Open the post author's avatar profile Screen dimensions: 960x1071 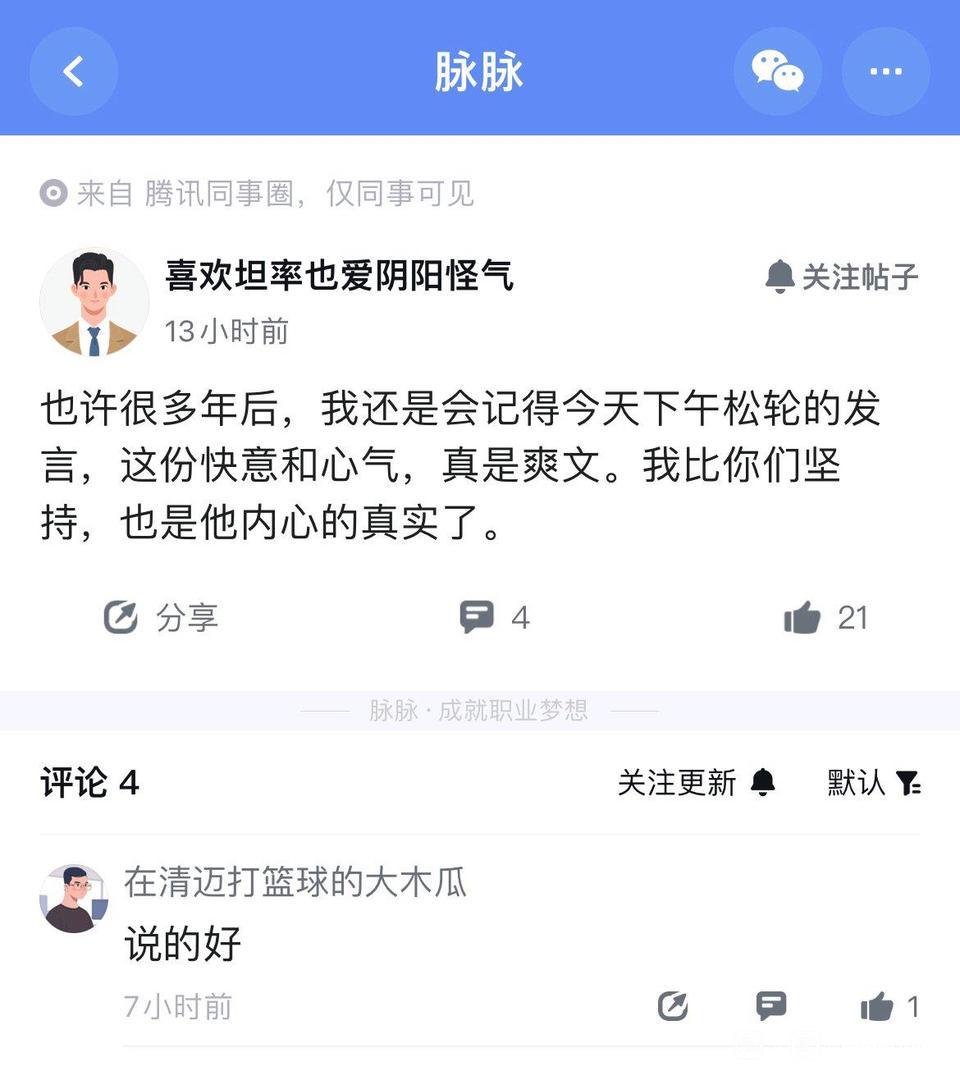pyautogui.click(x=94, y=302)
